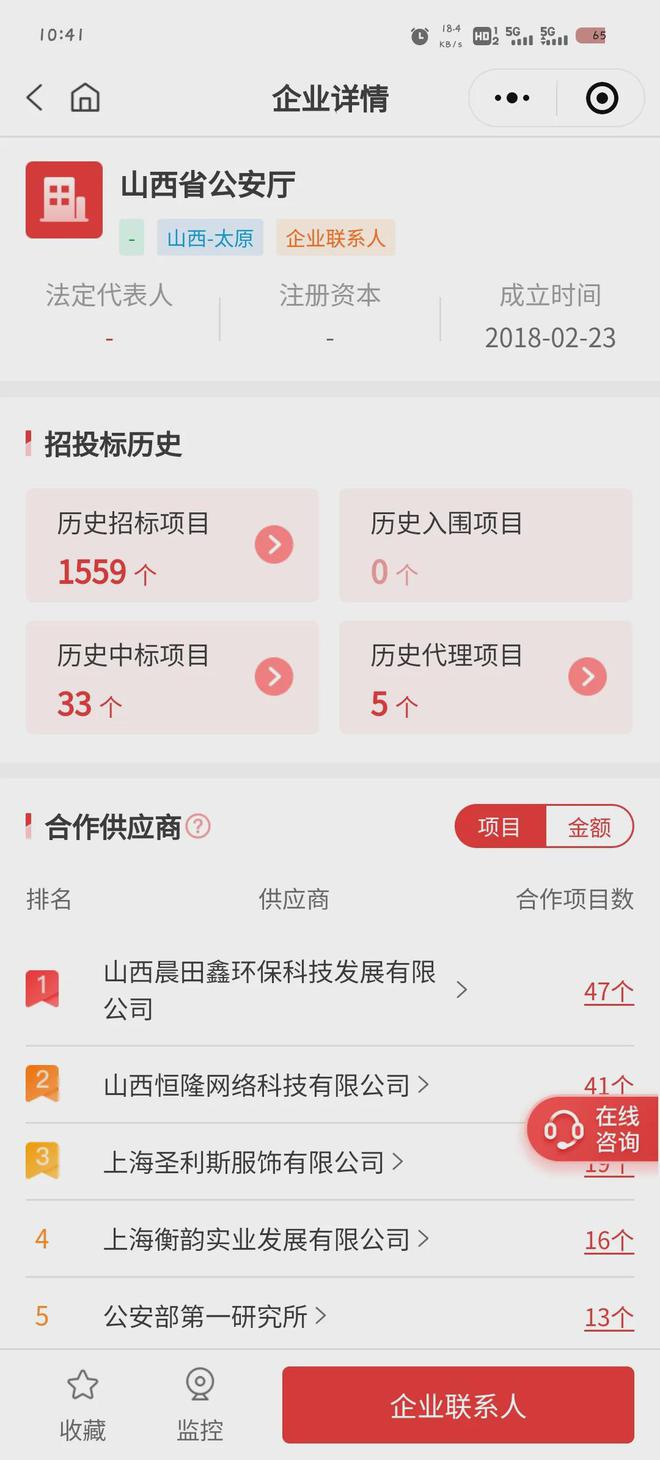Viewport: 660px width, 1460px height.
Task: Switch supplier ranking to 金额
Action: (x=590, y=827)
